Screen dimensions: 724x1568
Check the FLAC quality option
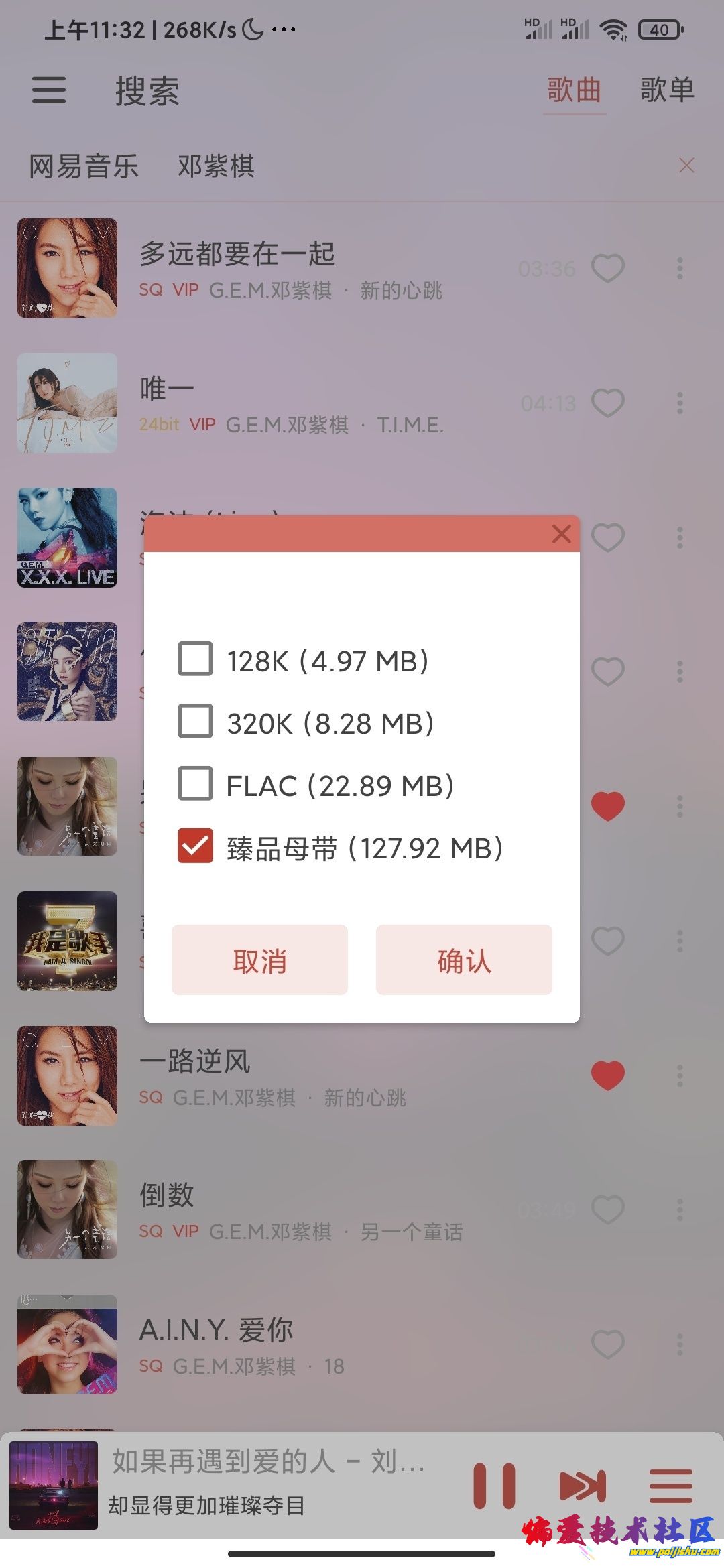pos(194,785)
